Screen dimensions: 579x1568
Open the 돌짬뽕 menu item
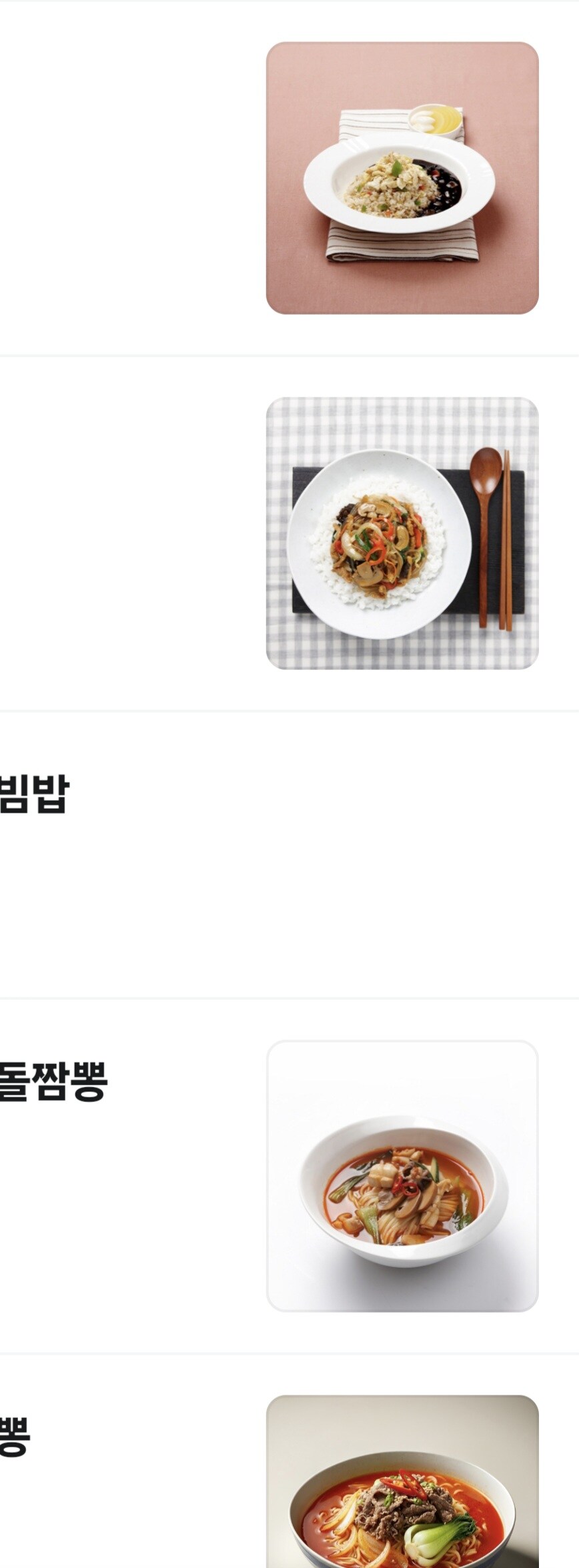coord(53,1081)
